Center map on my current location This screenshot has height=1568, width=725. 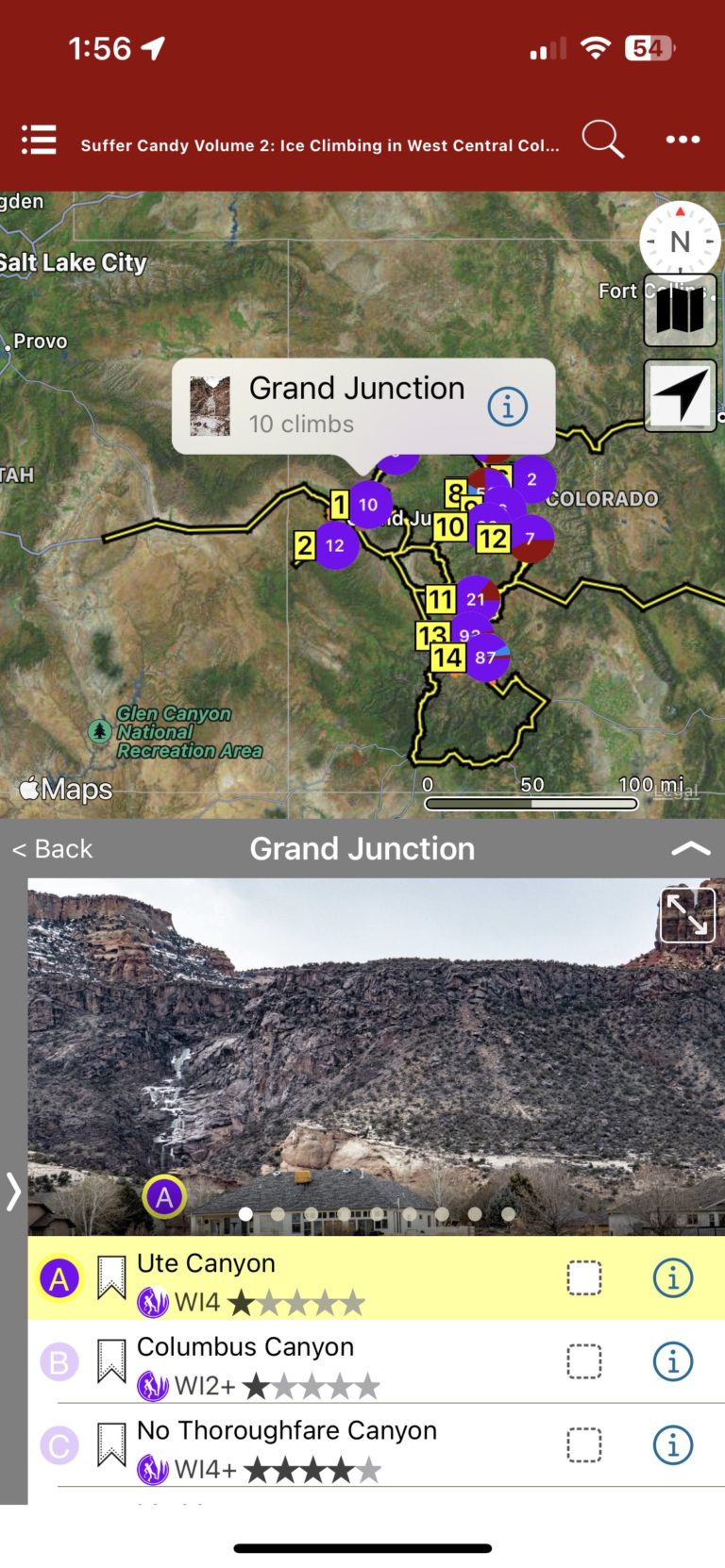pyautogui.click(x=680, y=394)
